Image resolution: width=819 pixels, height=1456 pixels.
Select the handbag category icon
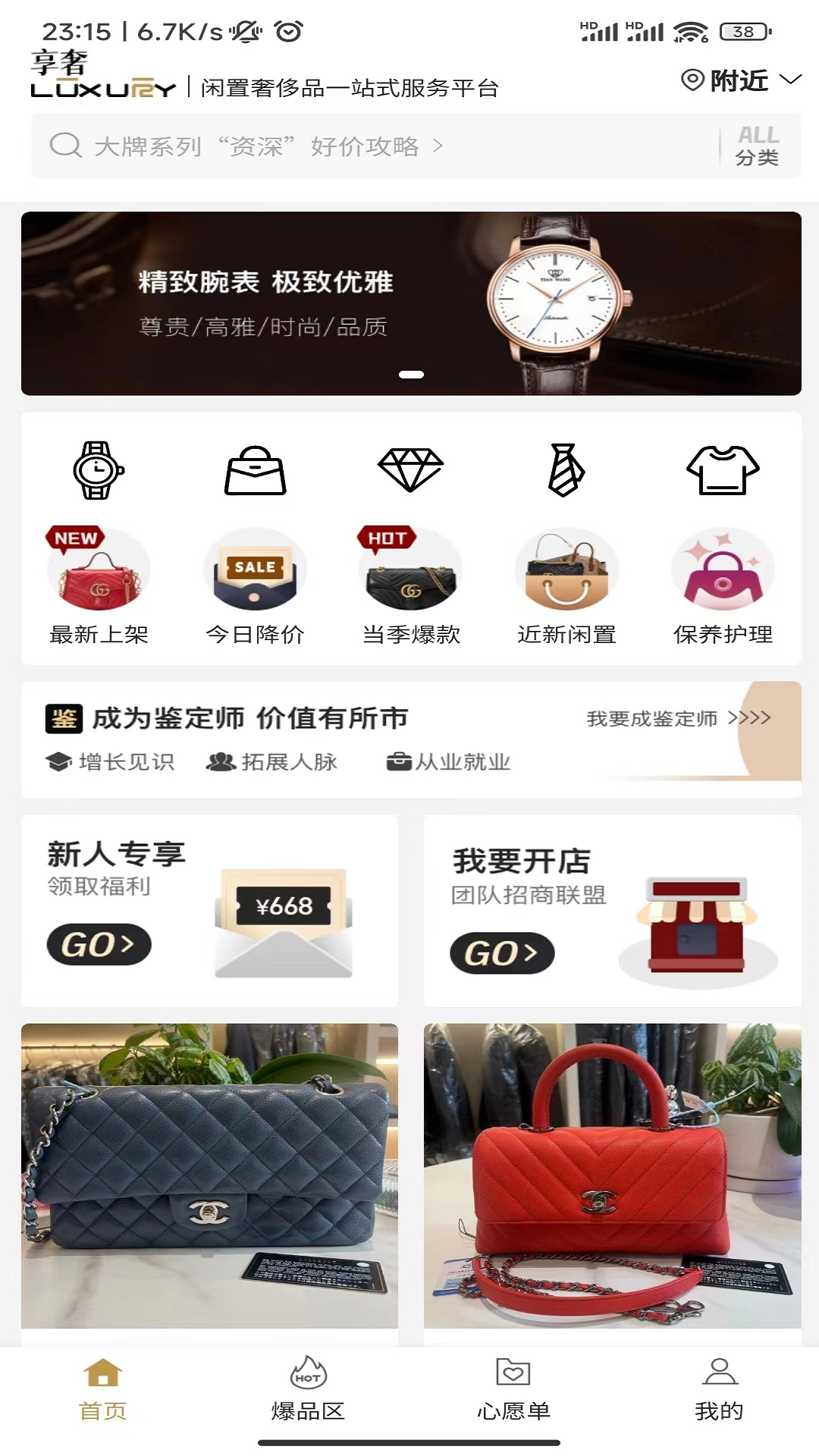pos(255,470)
